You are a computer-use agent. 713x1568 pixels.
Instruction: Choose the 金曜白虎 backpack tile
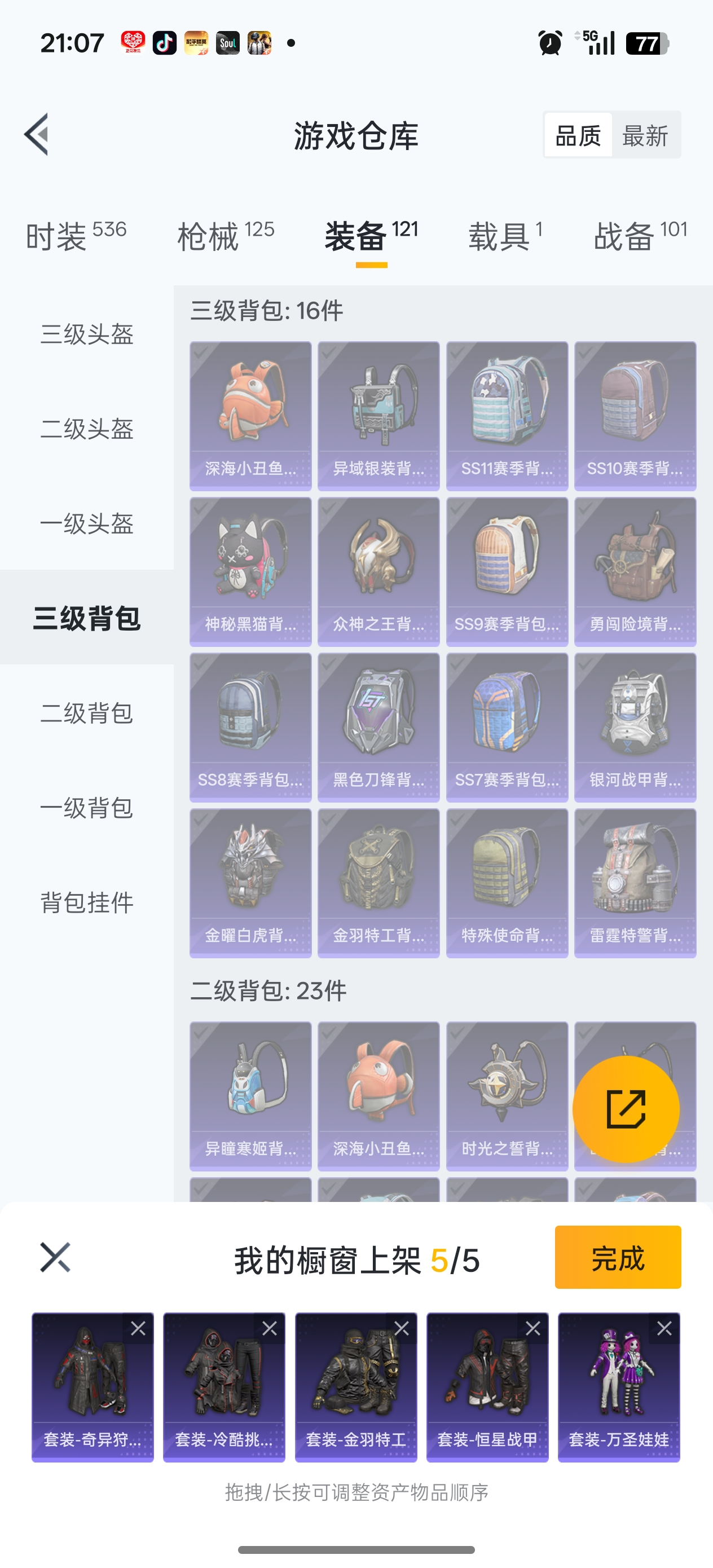point(250,883)
